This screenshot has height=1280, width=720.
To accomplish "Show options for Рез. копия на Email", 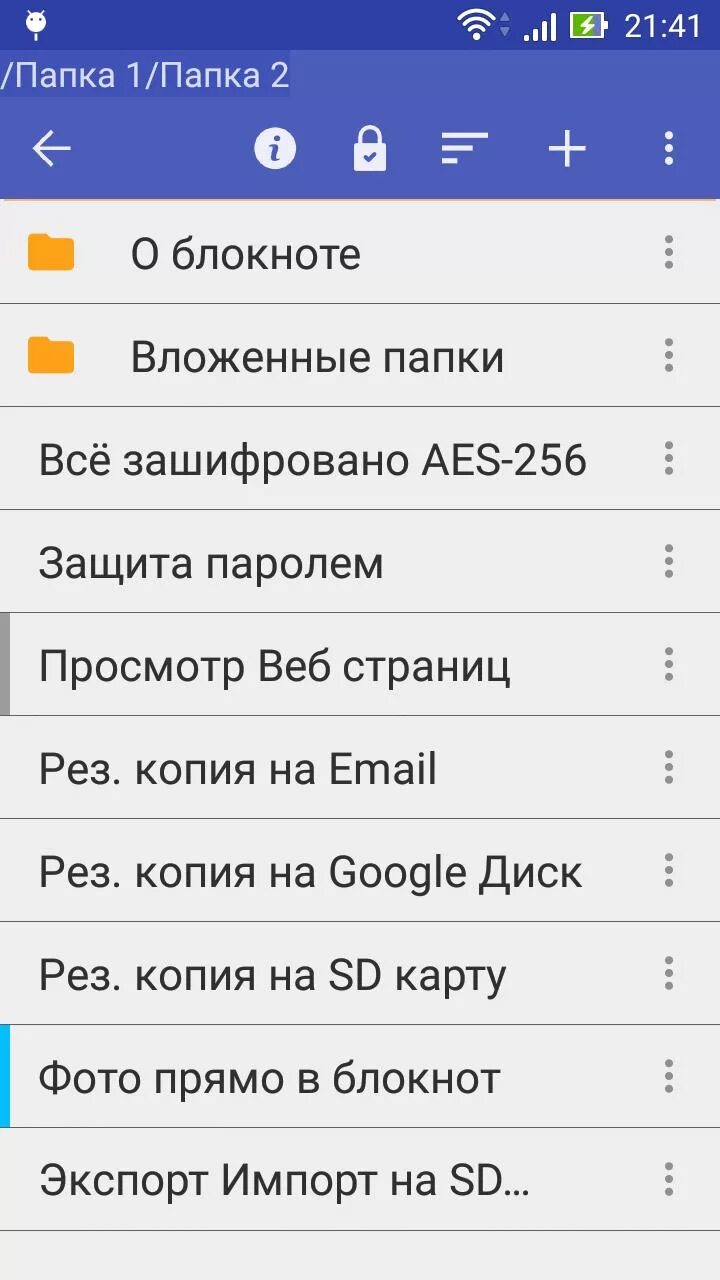I will (669, 768).
